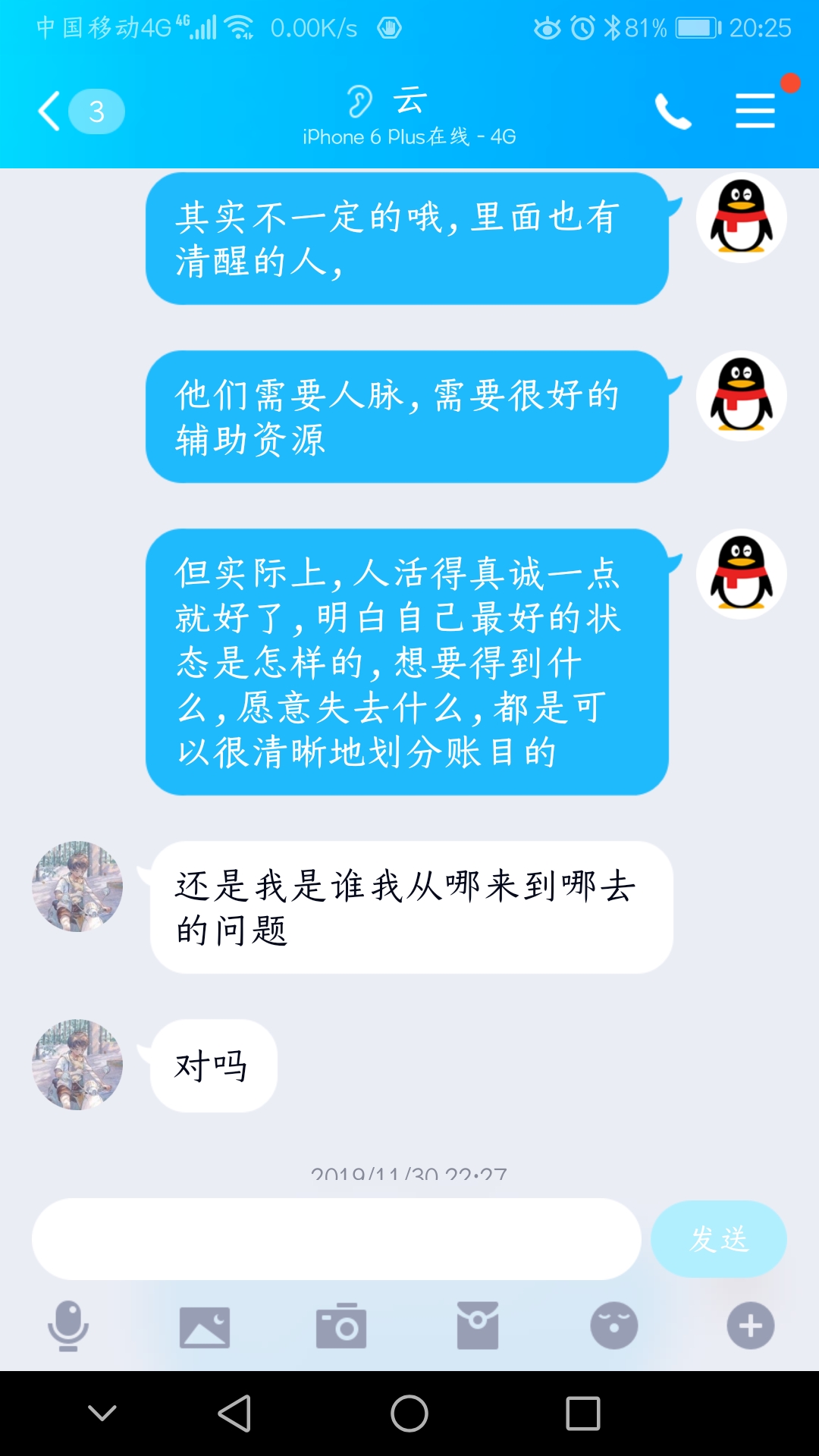This screenshot has width=819, height=1456.
Task: Record a voice message with microphone
Action: 68,1326
